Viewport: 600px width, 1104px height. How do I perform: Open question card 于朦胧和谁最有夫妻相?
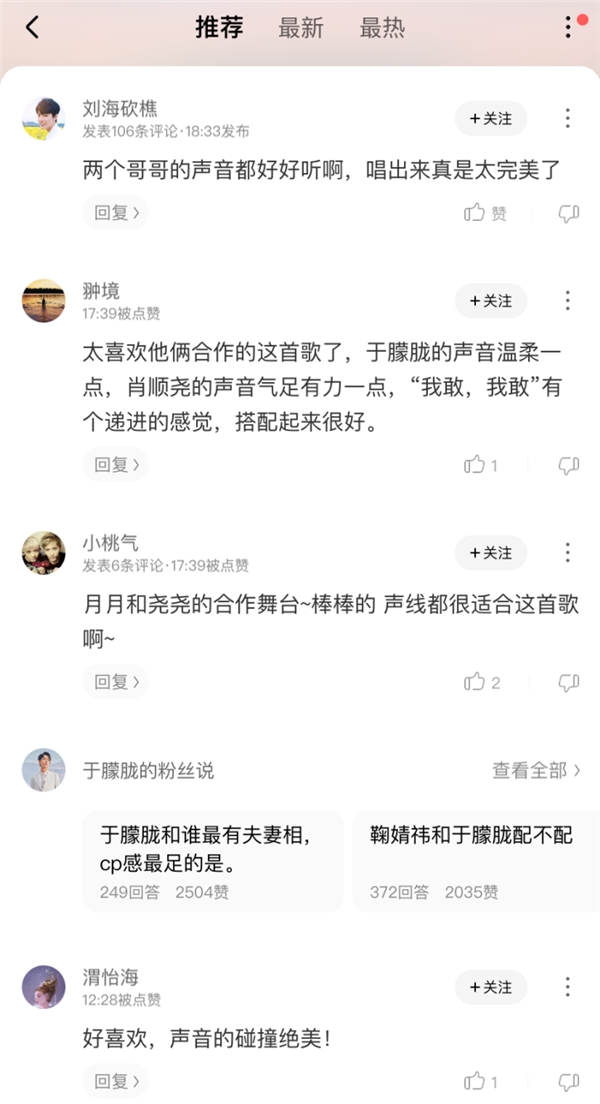pos(212,861)
